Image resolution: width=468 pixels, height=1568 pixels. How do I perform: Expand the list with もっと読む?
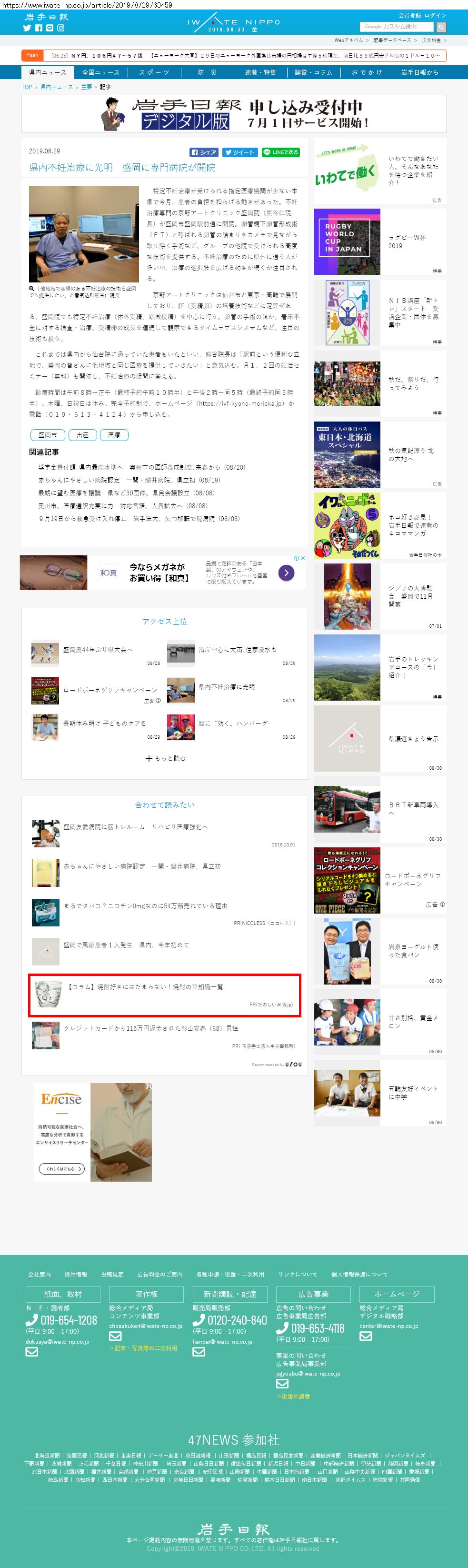point(166,758)
